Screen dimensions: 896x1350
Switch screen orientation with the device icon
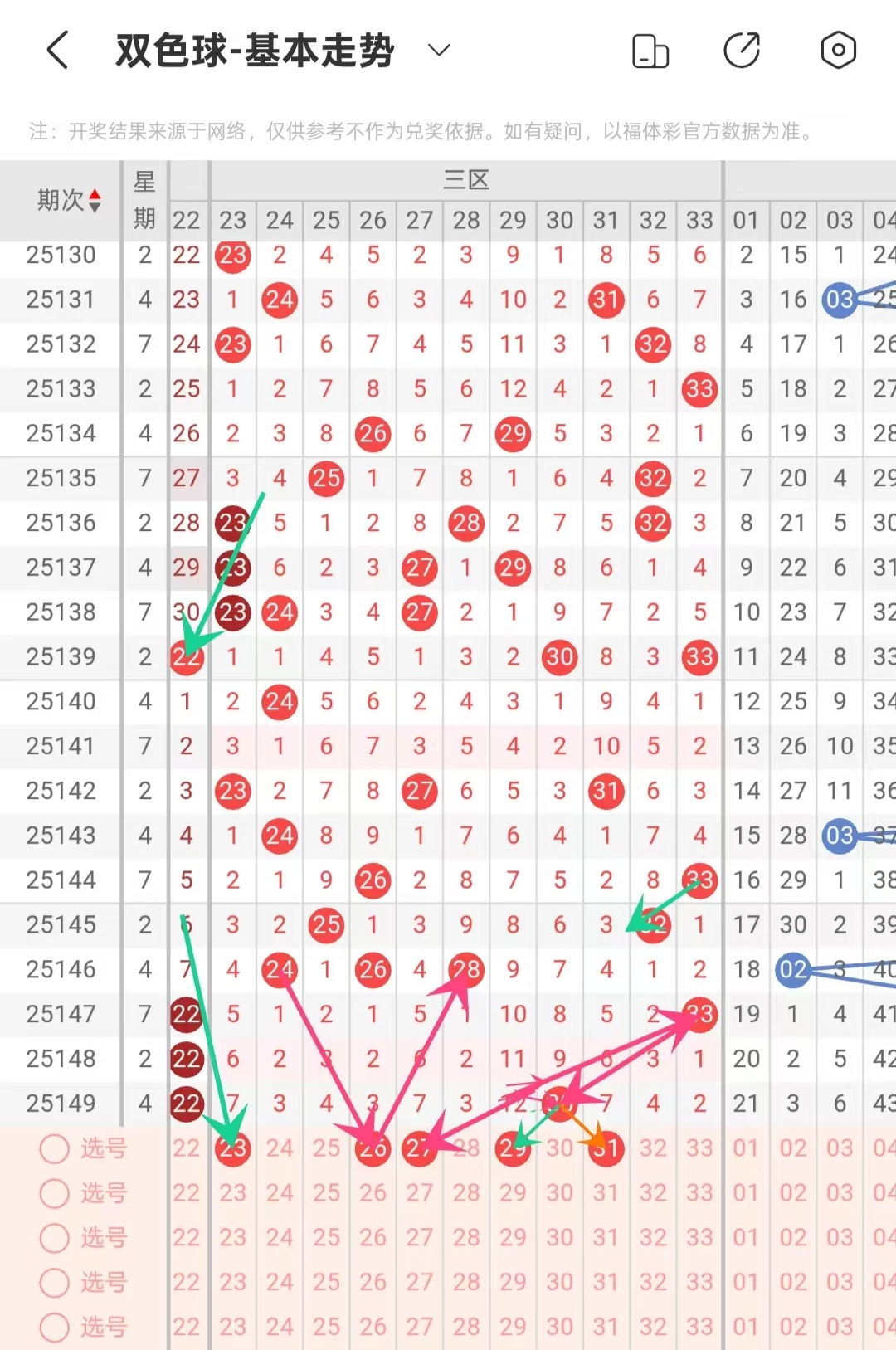click(650, 51)
